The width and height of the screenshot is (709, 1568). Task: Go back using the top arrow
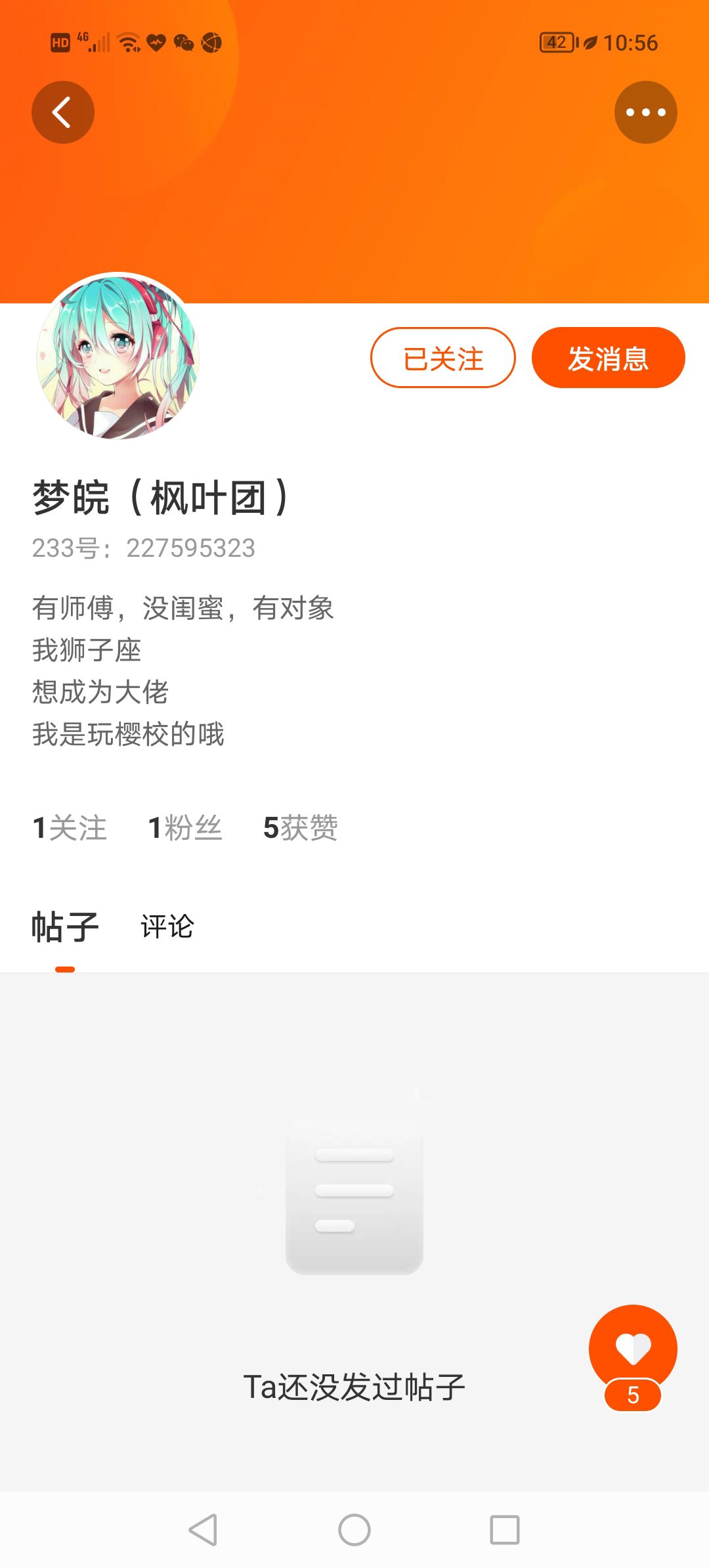pyautogui.click(x=63, y=112)
